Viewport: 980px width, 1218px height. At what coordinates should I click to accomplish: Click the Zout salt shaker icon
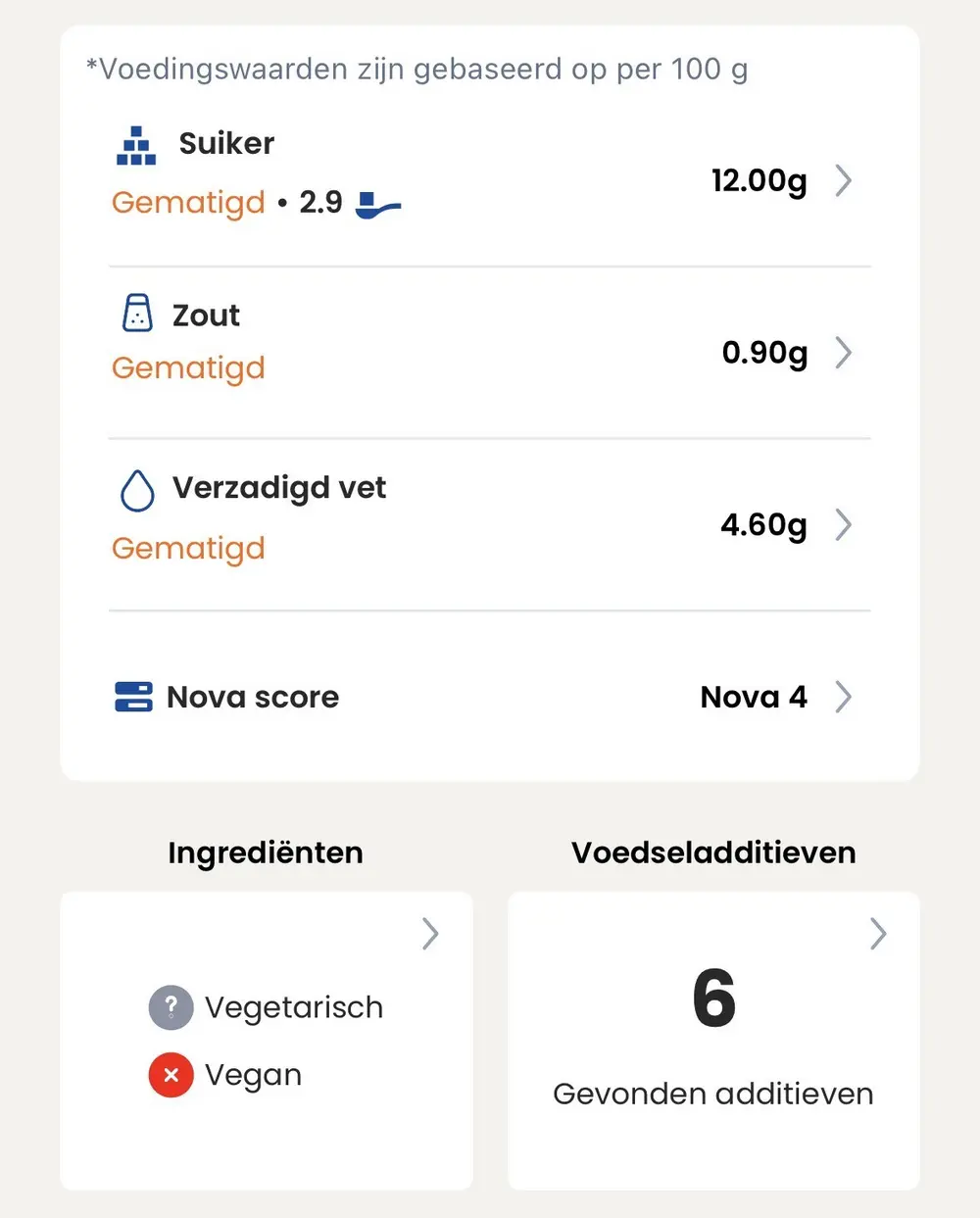136,314
